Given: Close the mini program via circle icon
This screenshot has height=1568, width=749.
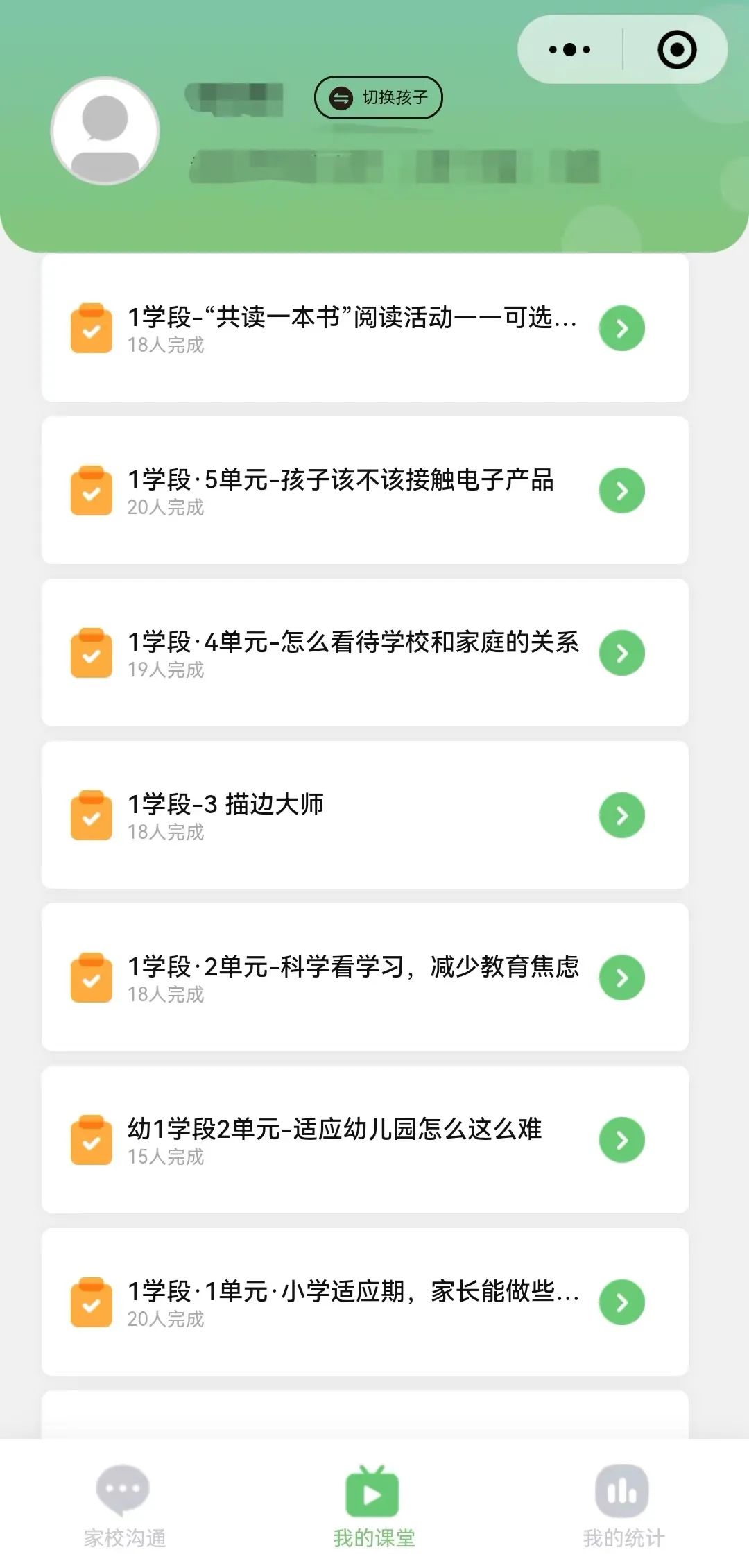Looking at the screenshot, I should click(x=676, y=49).
